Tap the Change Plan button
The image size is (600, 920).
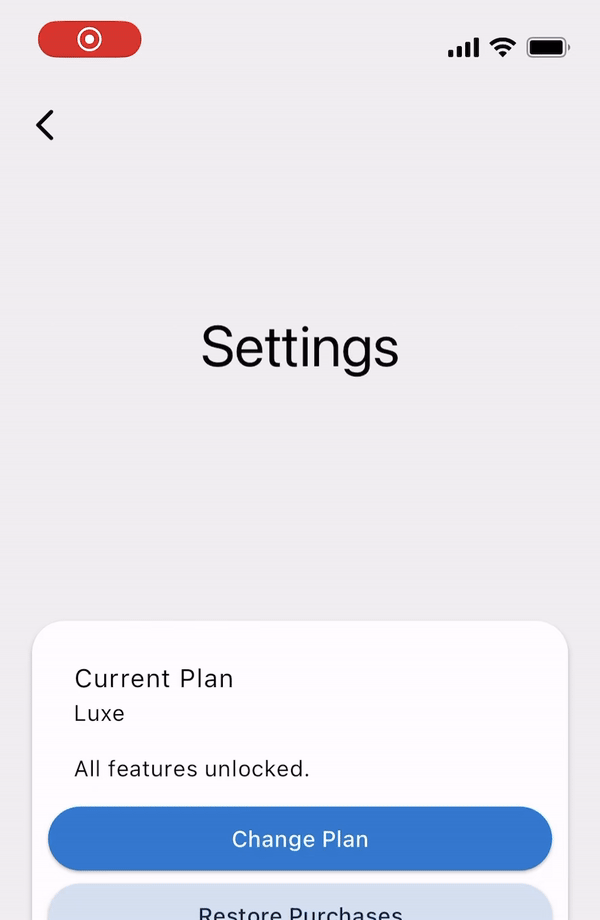pyautogui.click(x=300, y=839)
